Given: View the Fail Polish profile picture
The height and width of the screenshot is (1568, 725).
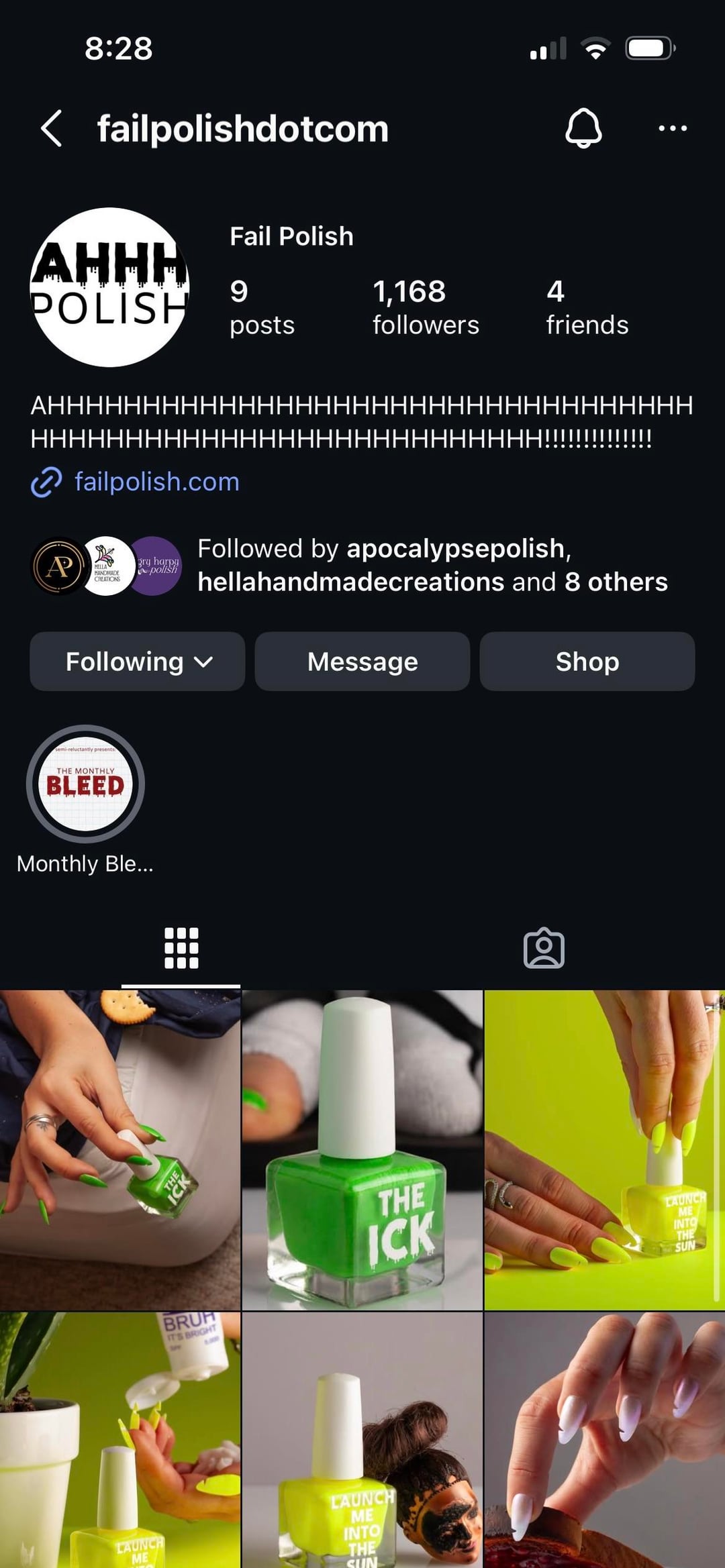Looking at the screenshot, I should (x=109, y=287).
